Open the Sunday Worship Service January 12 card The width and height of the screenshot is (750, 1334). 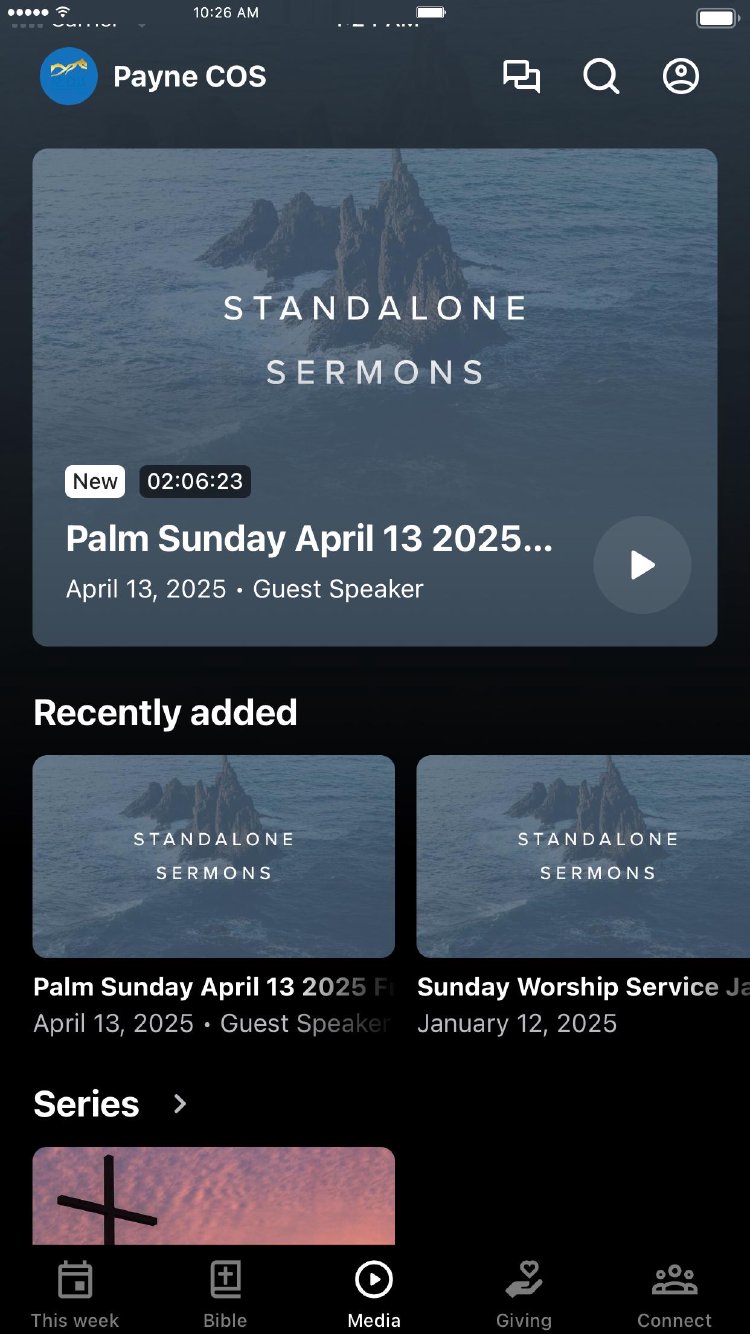point(583,856)
